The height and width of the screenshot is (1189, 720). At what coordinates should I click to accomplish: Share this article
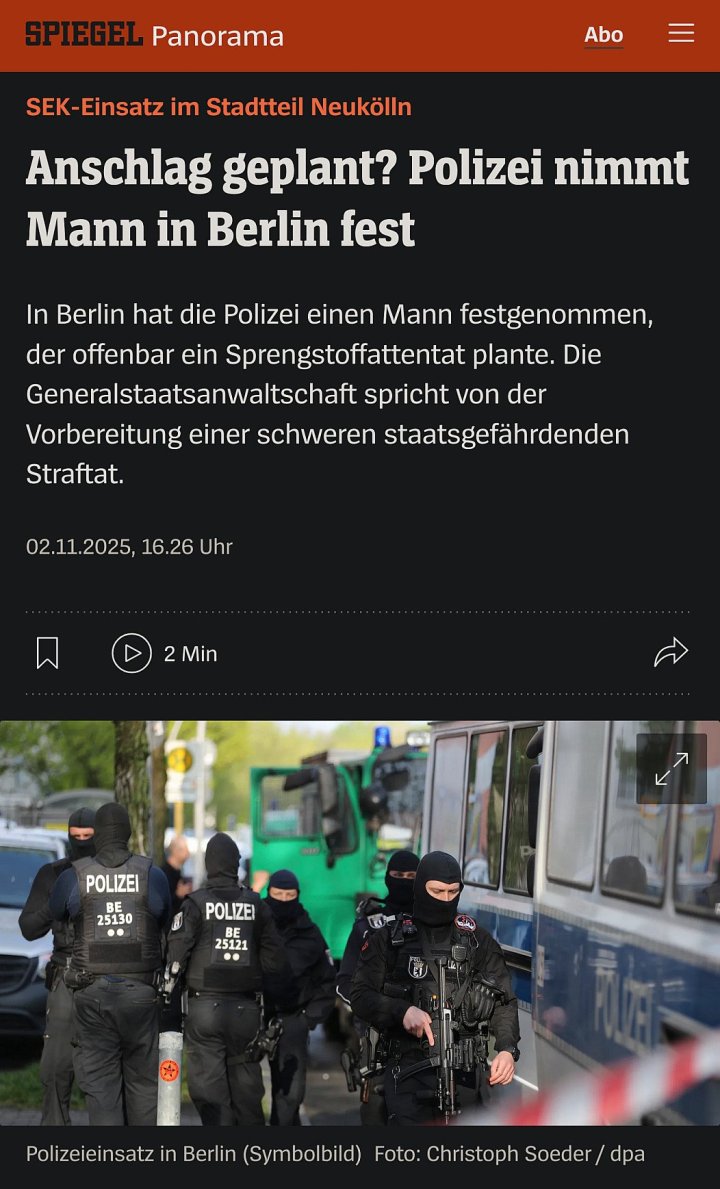click(671, 653)
